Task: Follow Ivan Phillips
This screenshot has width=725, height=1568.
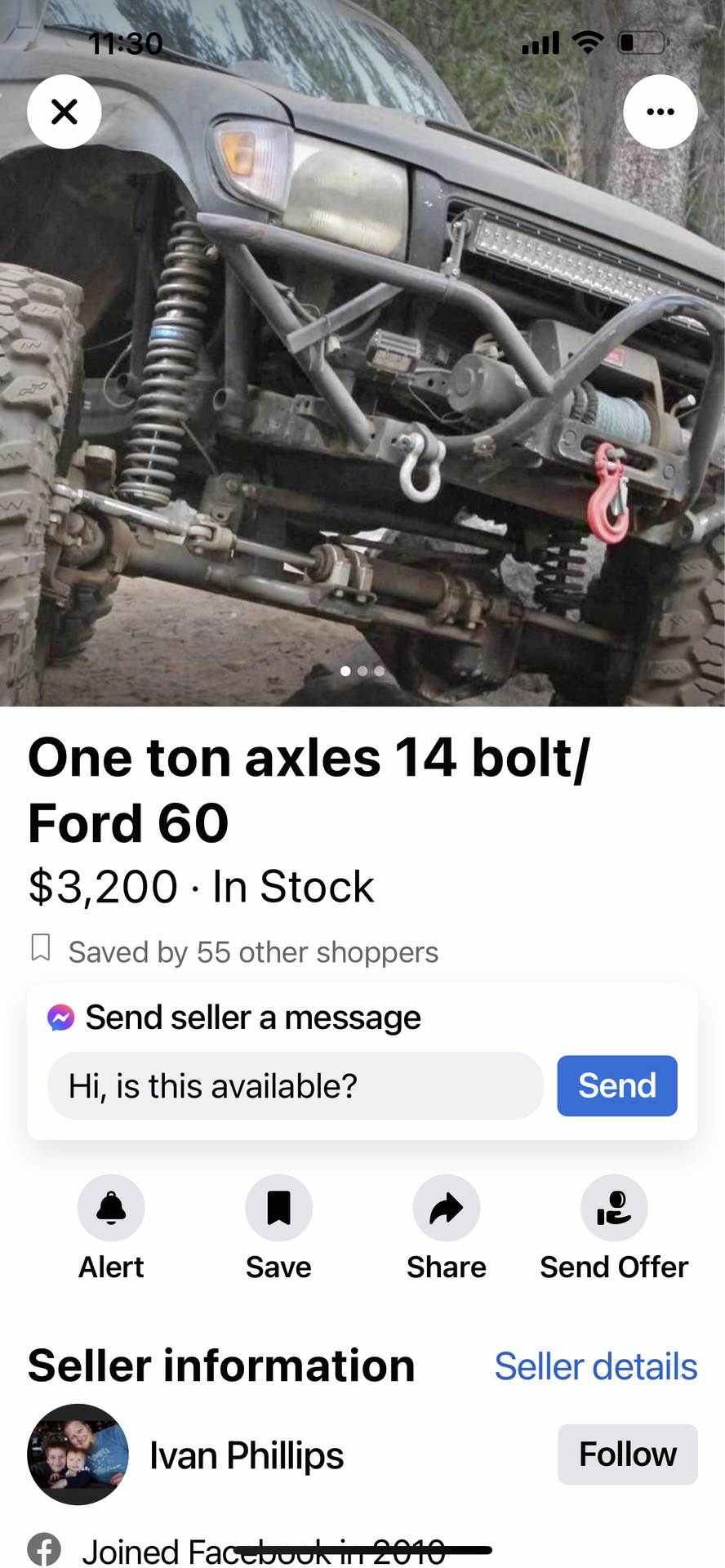Action: 626,1454
